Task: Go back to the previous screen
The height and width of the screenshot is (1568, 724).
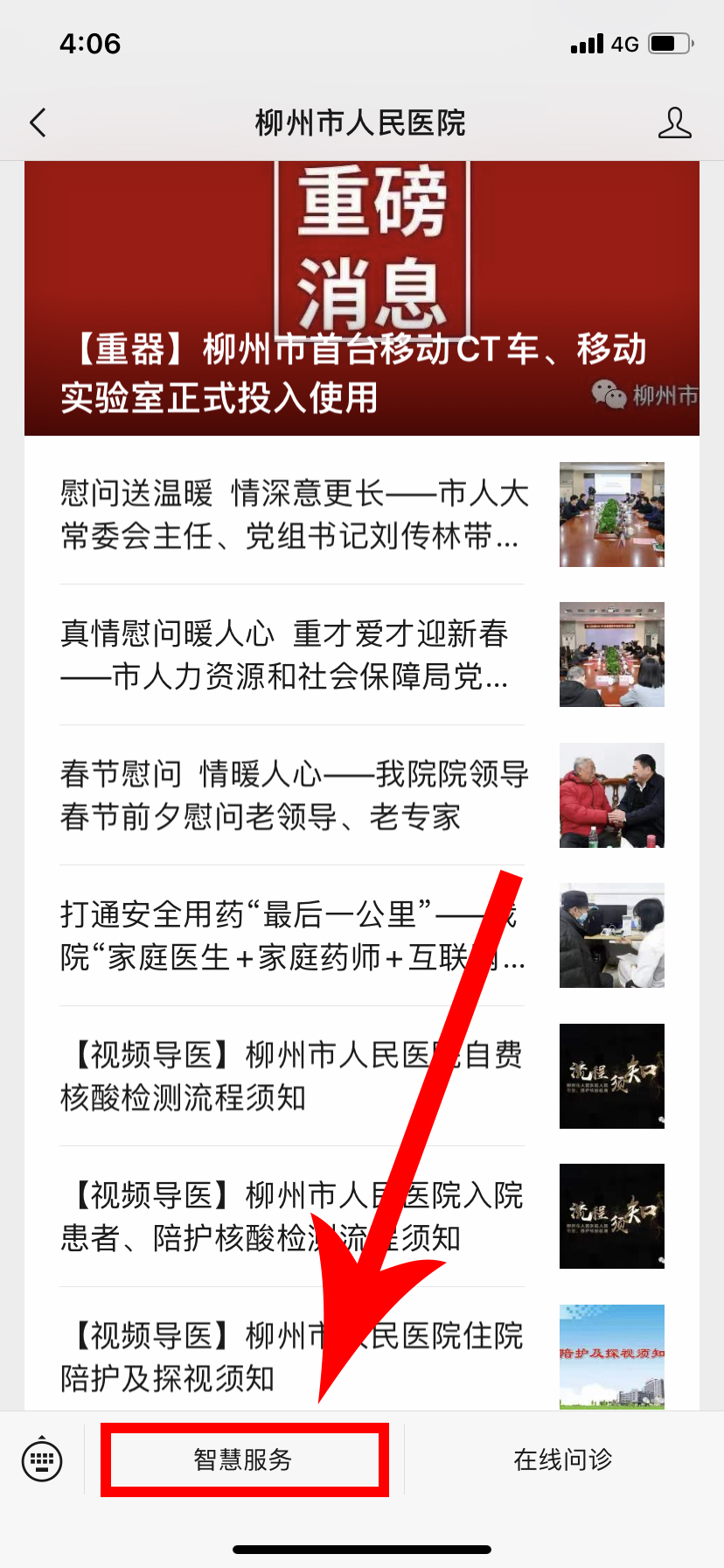Action: point(38,123)
